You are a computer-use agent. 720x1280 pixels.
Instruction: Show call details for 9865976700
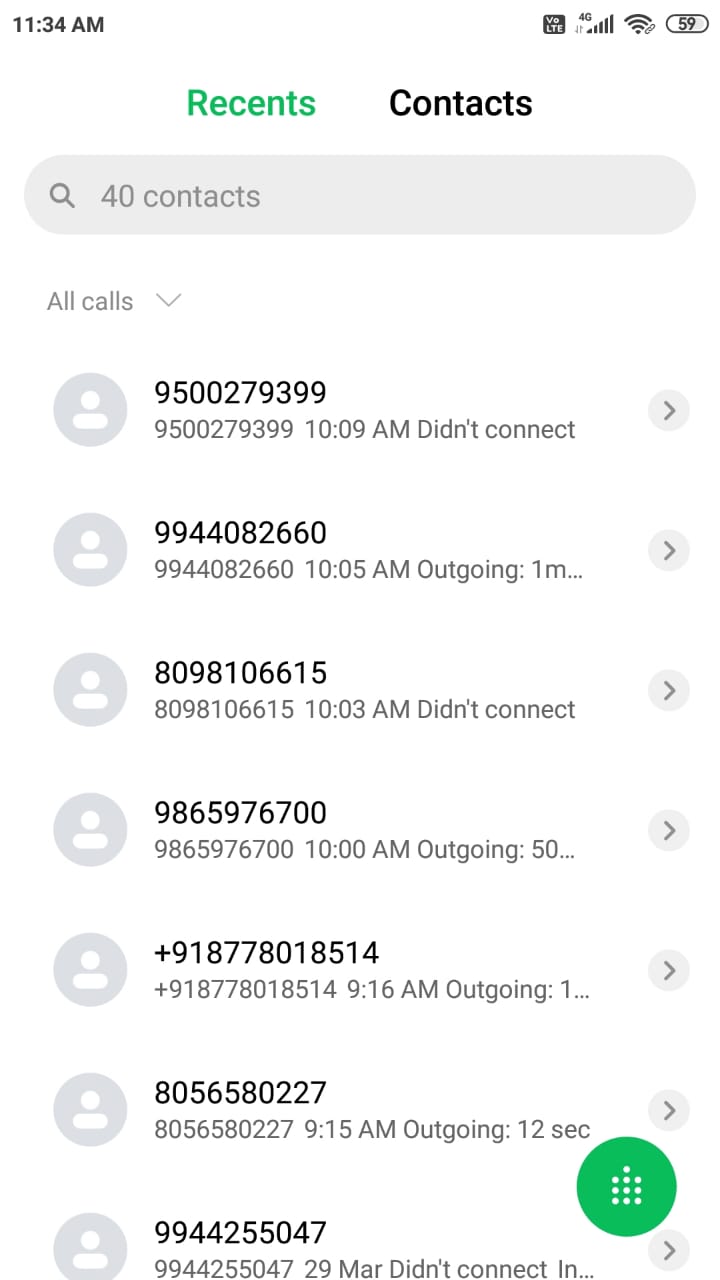pos(669,830)
